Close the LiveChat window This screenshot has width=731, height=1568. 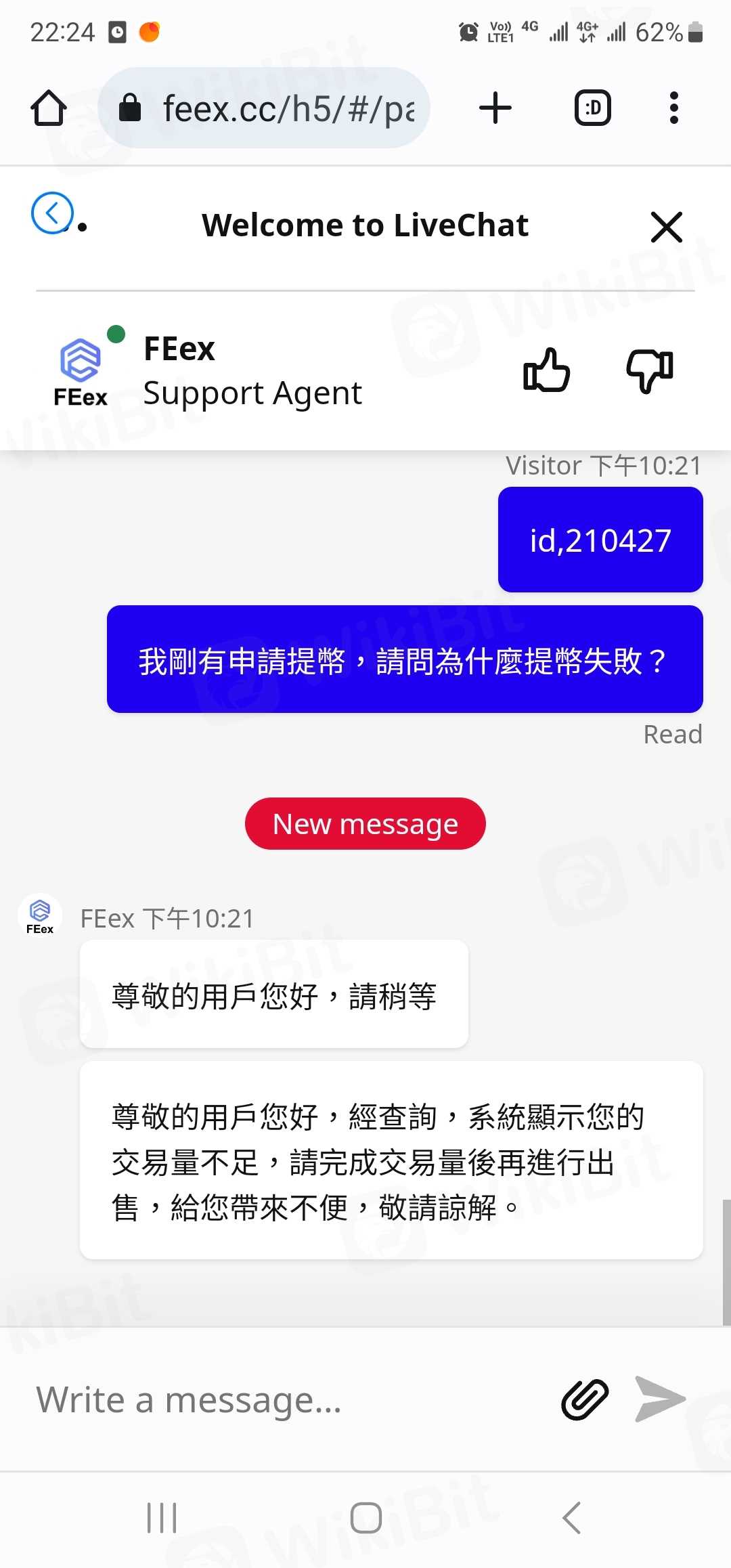pos(666,227)
